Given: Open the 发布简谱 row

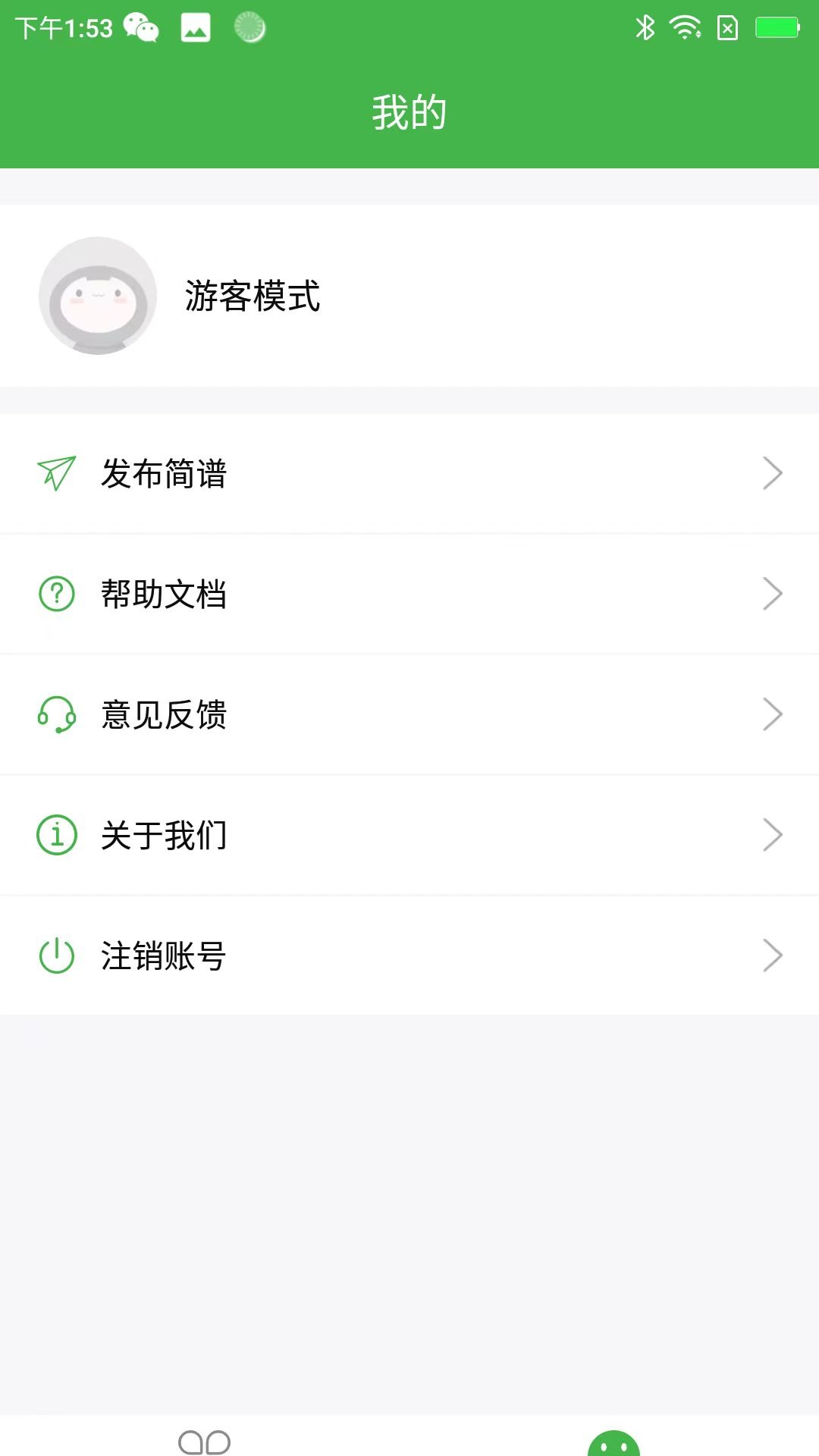Looking at the screenshot, I should point(409,473).
